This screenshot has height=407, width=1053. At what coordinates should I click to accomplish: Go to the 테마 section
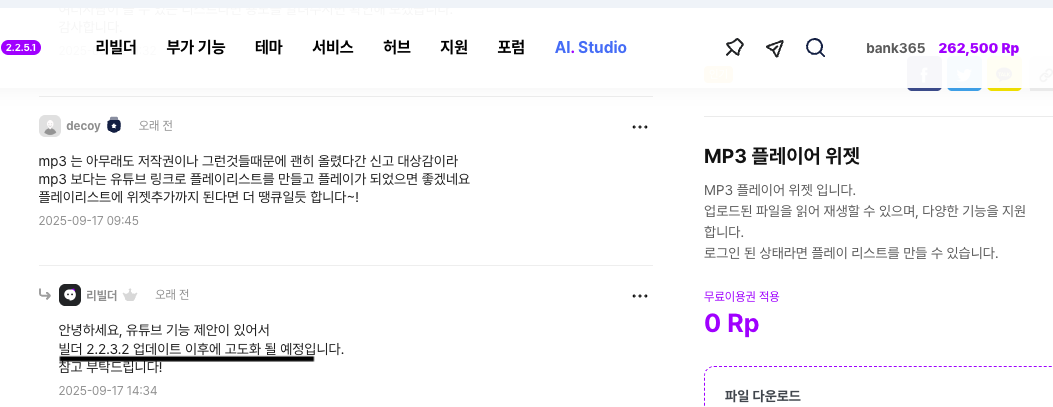[269, 47]
